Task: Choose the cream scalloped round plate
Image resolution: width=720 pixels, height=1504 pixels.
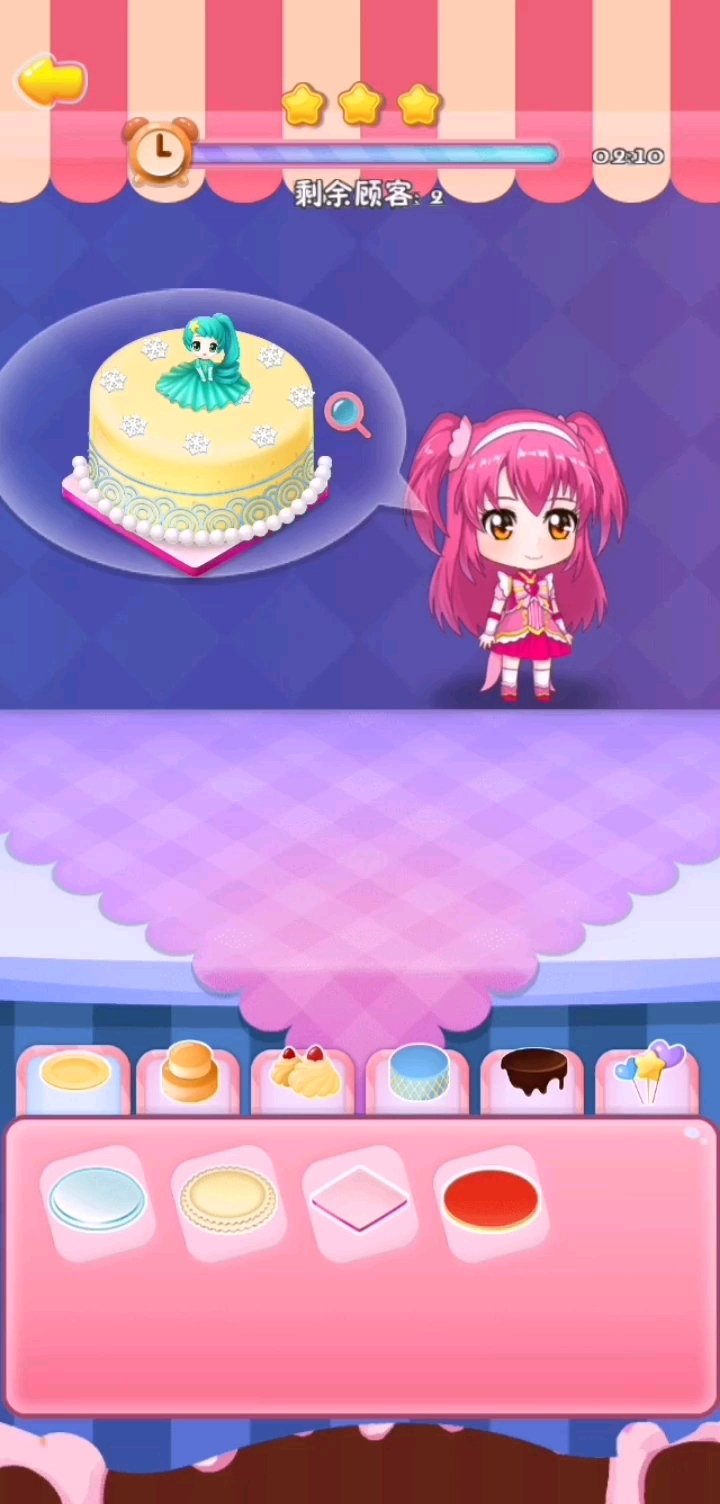Action: (x=228, y=1200)
